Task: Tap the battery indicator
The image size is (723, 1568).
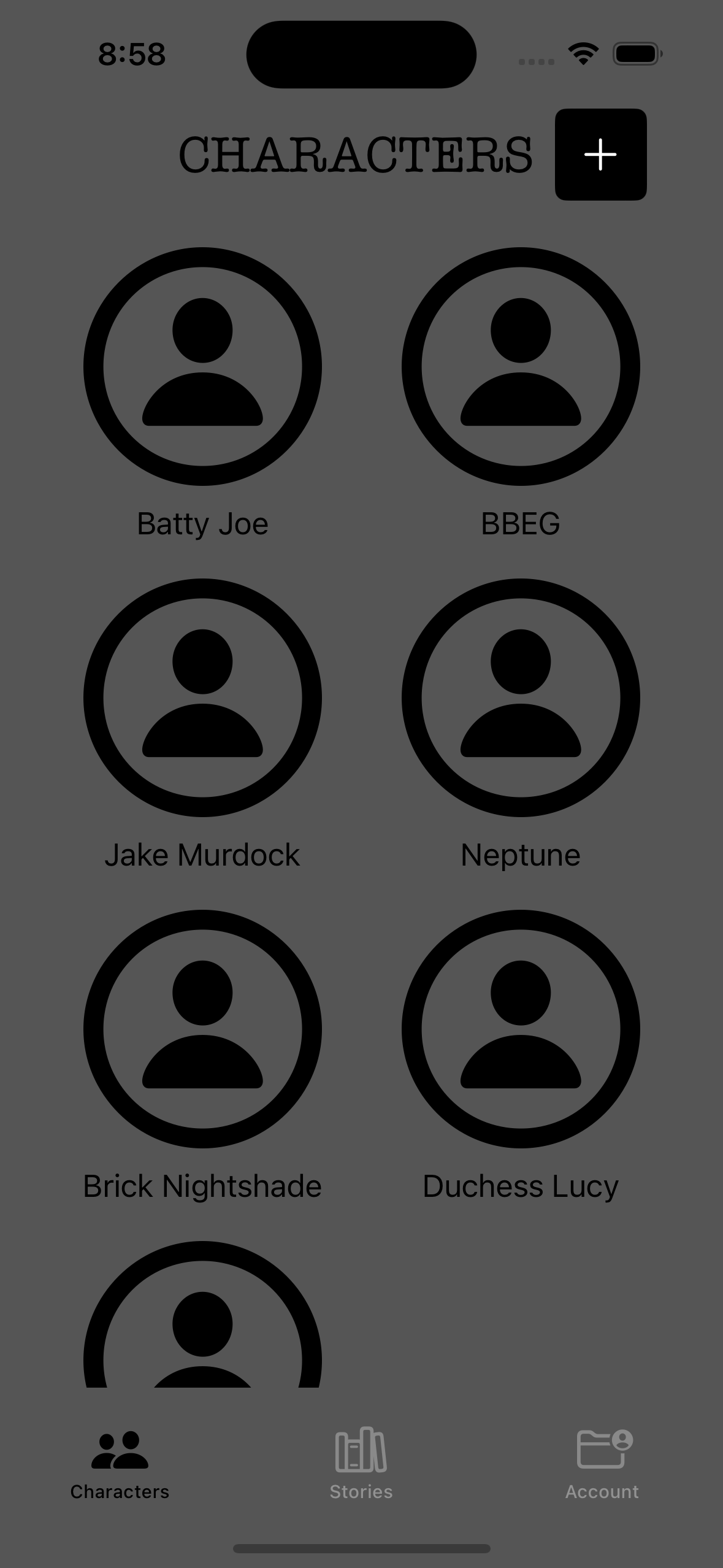Action: coord(635,54)
